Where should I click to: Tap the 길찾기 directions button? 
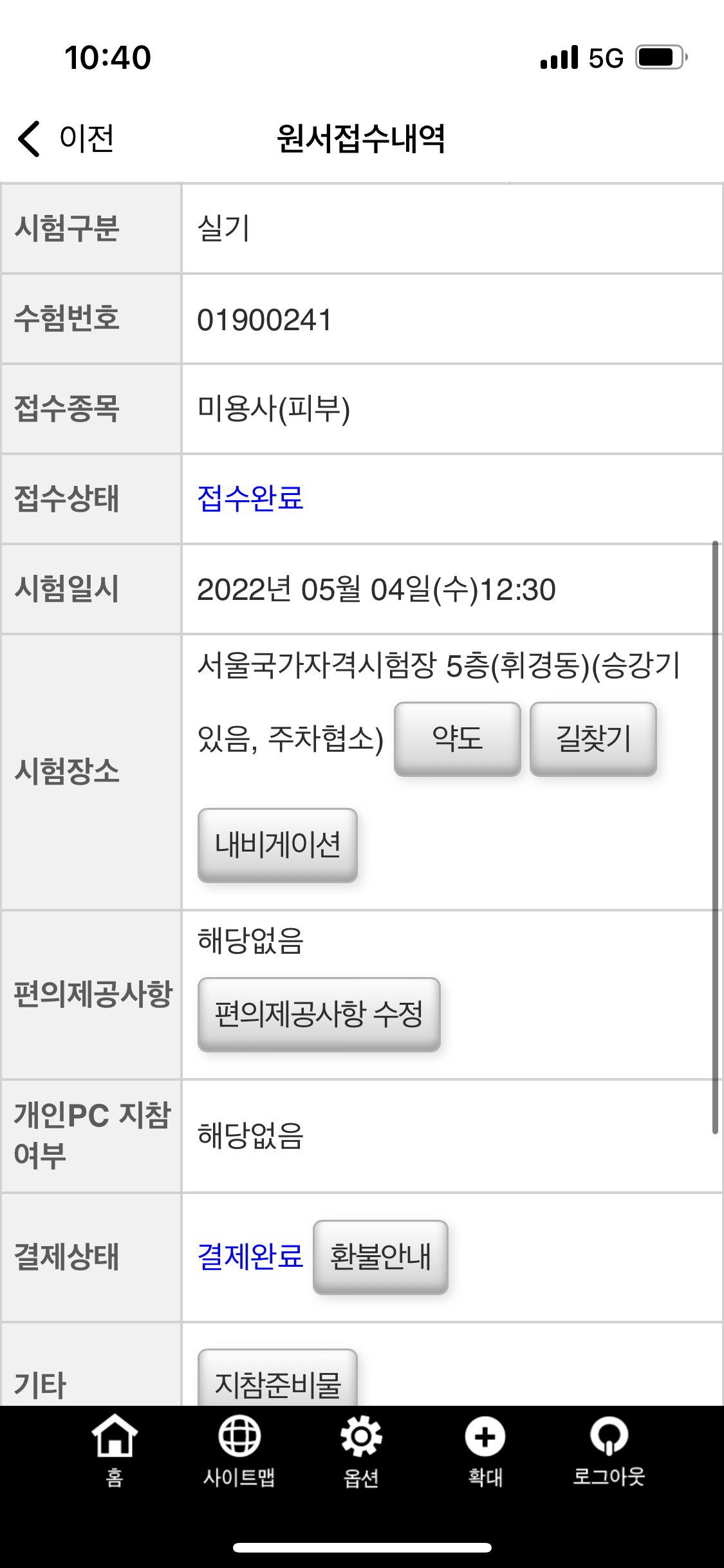tap(593, 738)
